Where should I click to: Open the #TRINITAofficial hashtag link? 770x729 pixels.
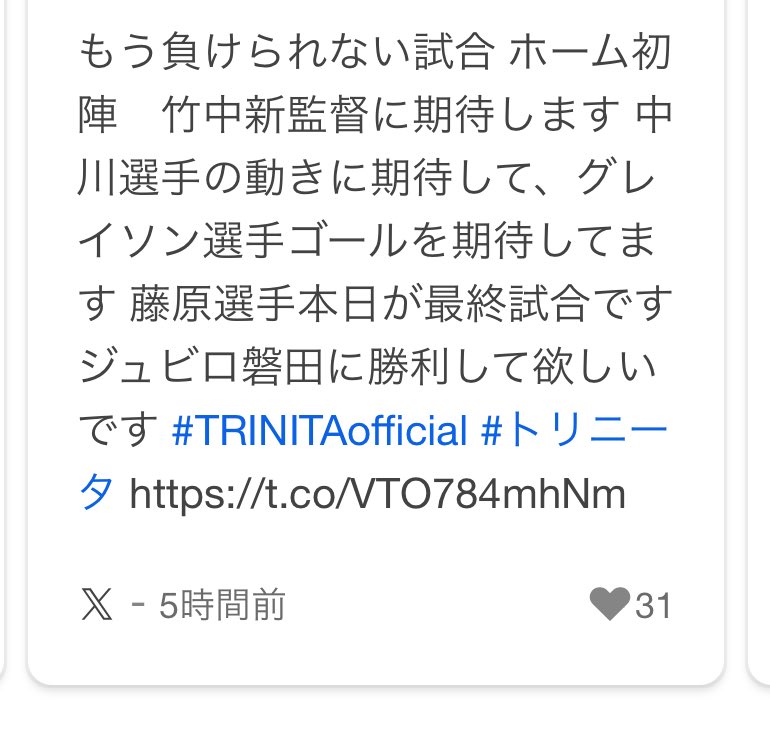point(320,431)
